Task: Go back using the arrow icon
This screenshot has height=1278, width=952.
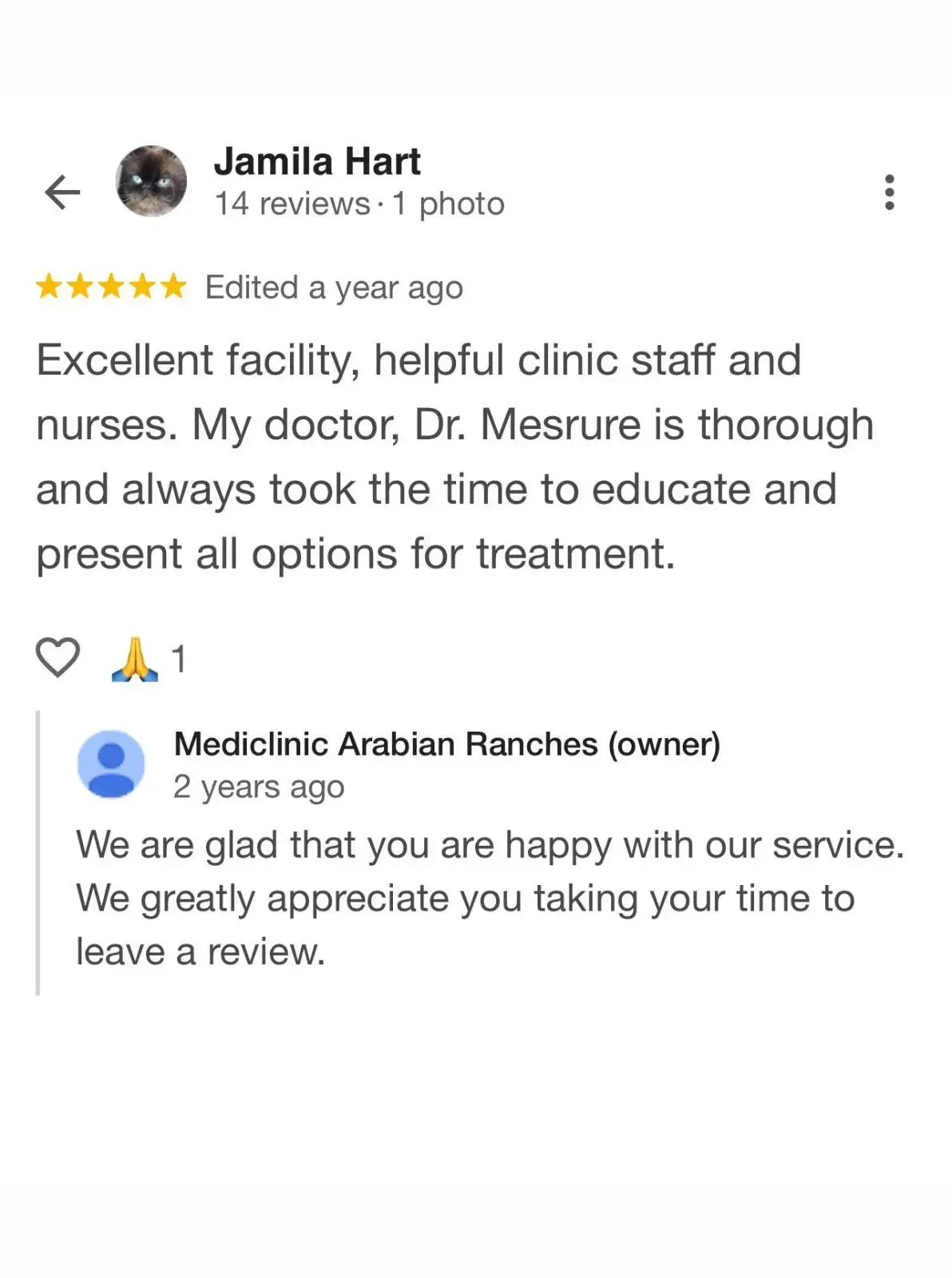Action: coord(62,192)
